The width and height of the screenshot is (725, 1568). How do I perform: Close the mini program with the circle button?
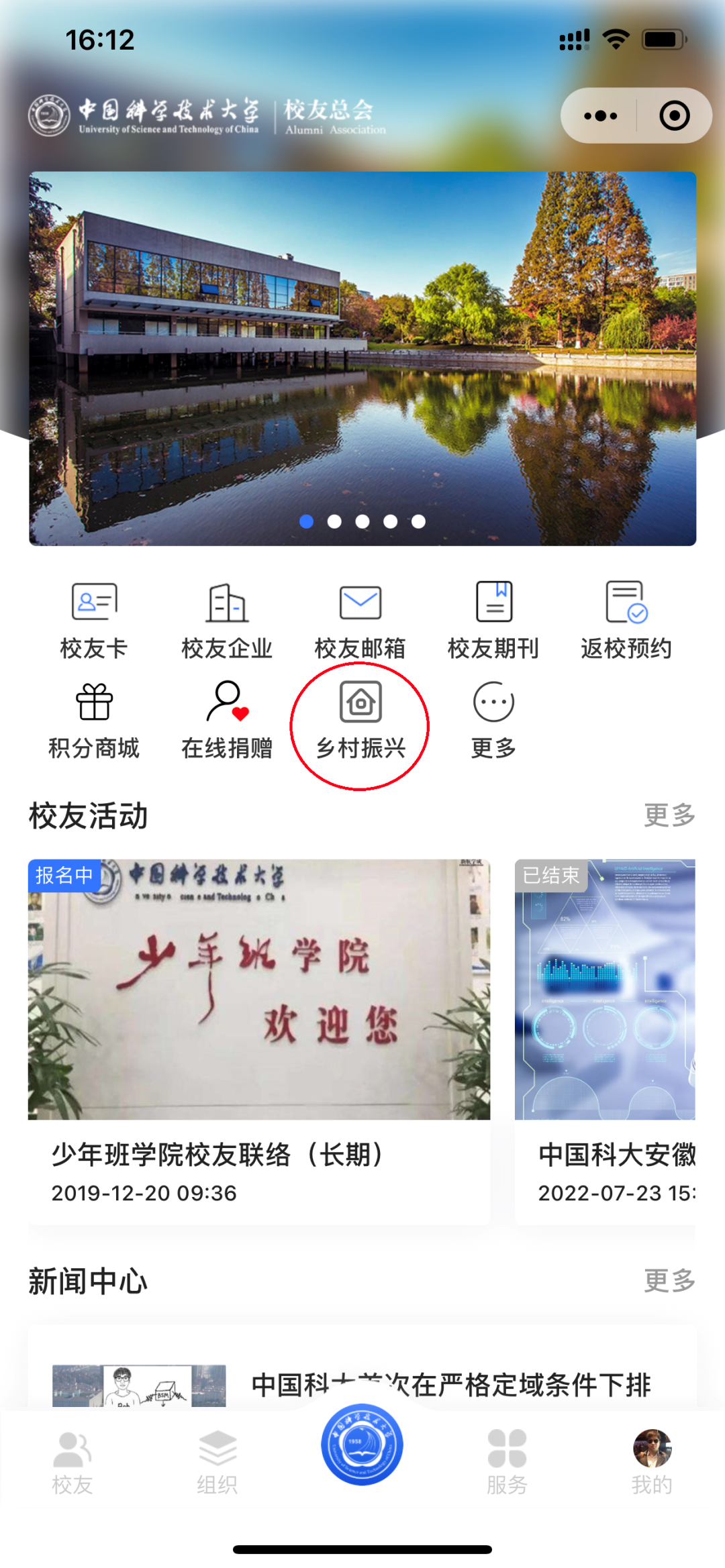pos(674,115)
